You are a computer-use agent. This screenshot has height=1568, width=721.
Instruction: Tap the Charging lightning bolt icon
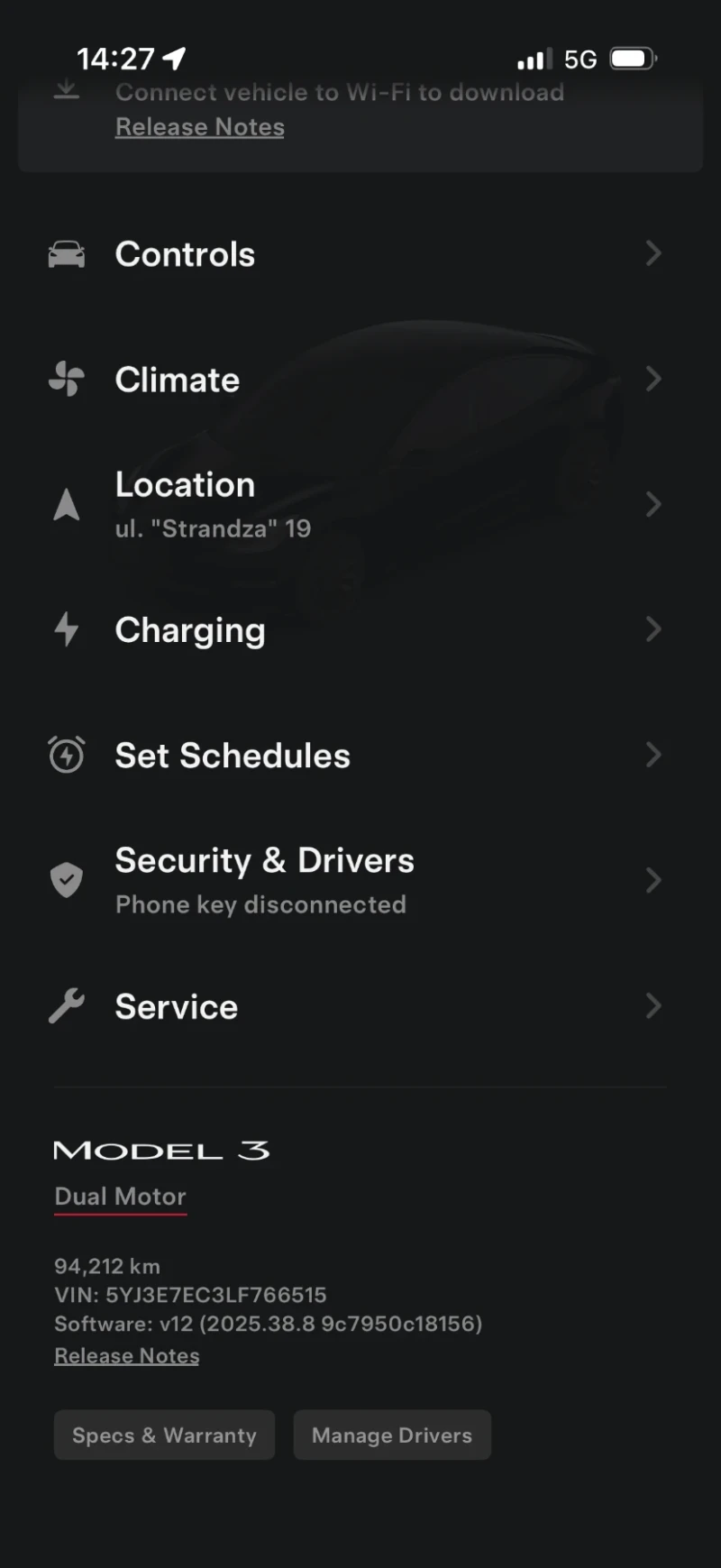66,629
